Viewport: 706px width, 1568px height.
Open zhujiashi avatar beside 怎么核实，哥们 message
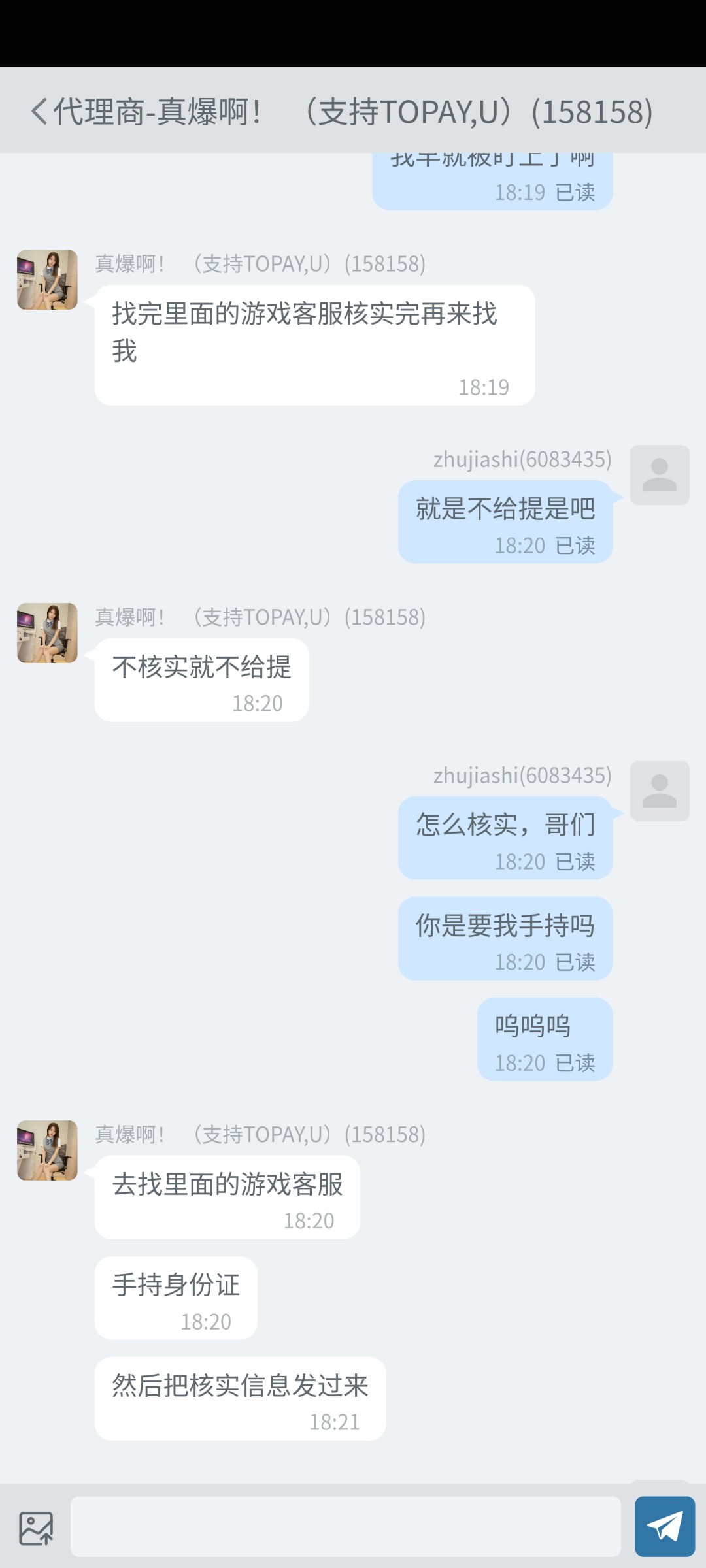tap(660, 791)
